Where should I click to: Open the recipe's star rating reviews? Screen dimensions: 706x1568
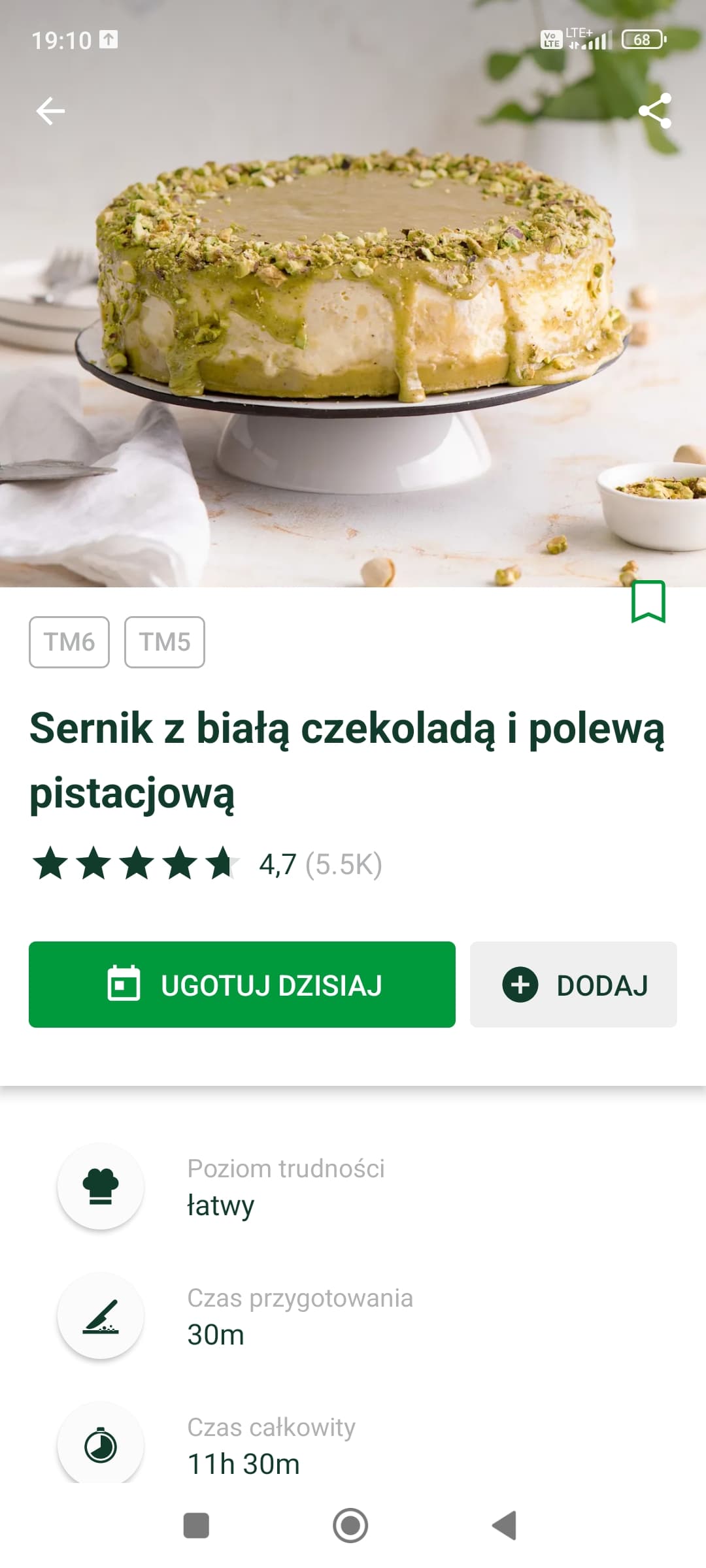206,864
